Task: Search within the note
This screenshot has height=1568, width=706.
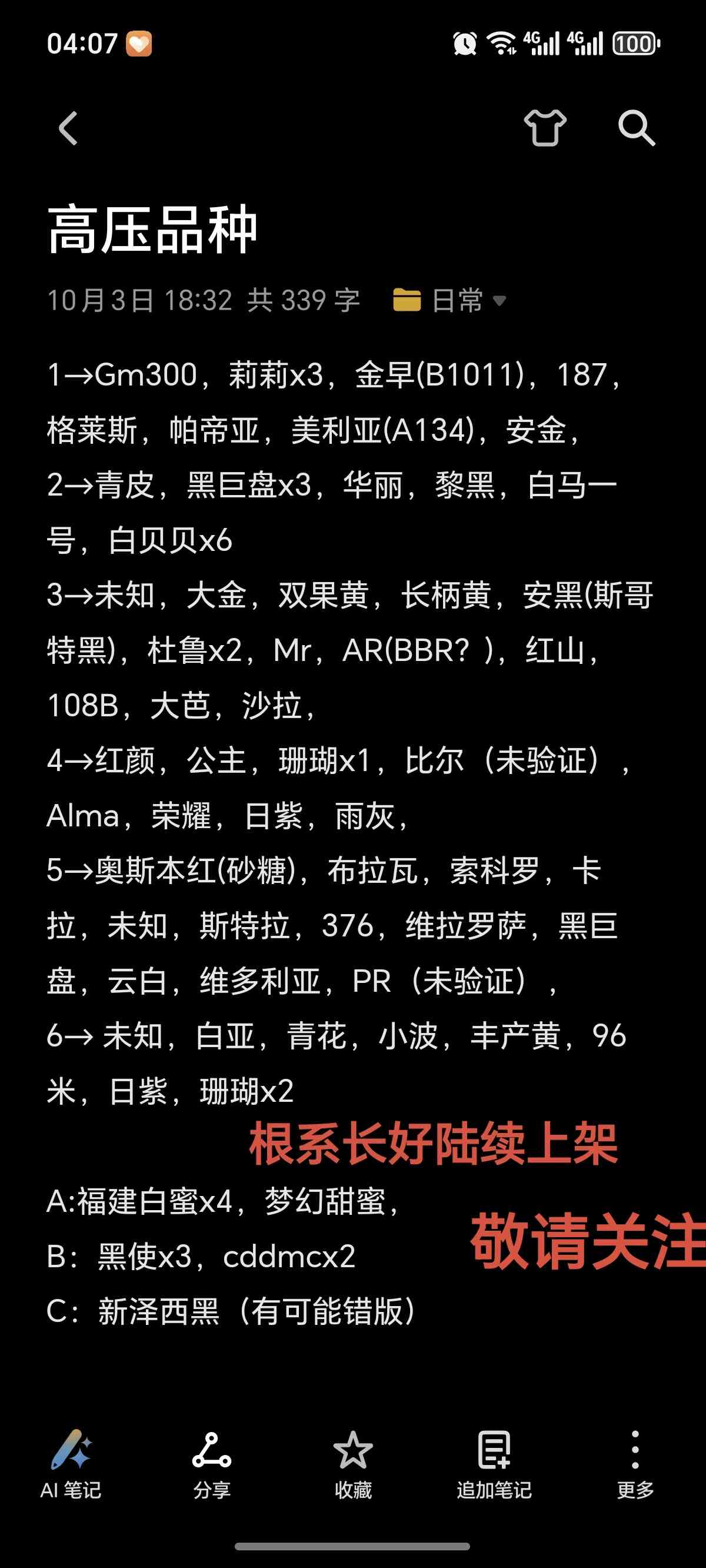Action: point(636,128)
